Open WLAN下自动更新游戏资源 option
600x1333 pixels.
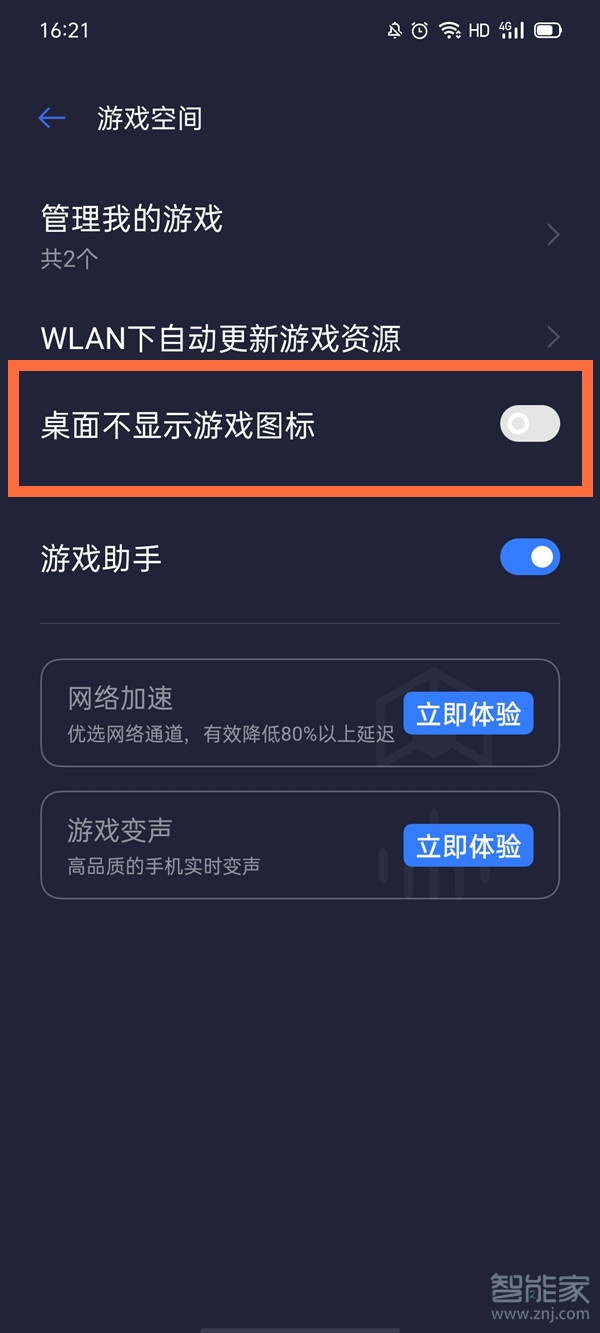click(300, 337)
